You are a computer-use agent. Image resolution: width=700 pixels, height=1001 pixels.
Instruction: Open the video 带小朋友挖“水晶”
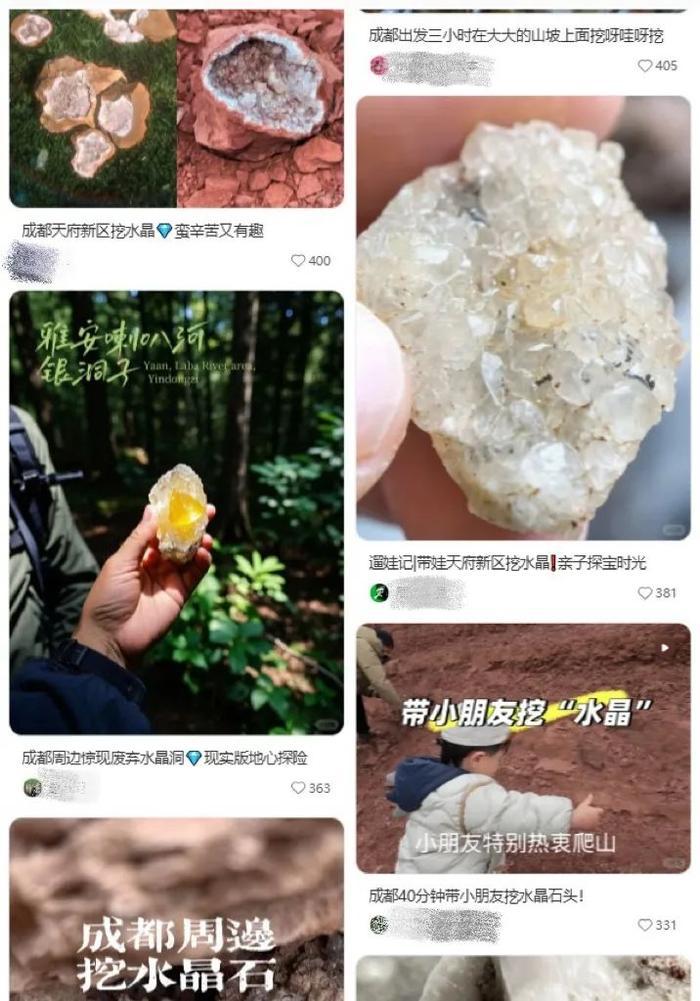click(523, 748)
